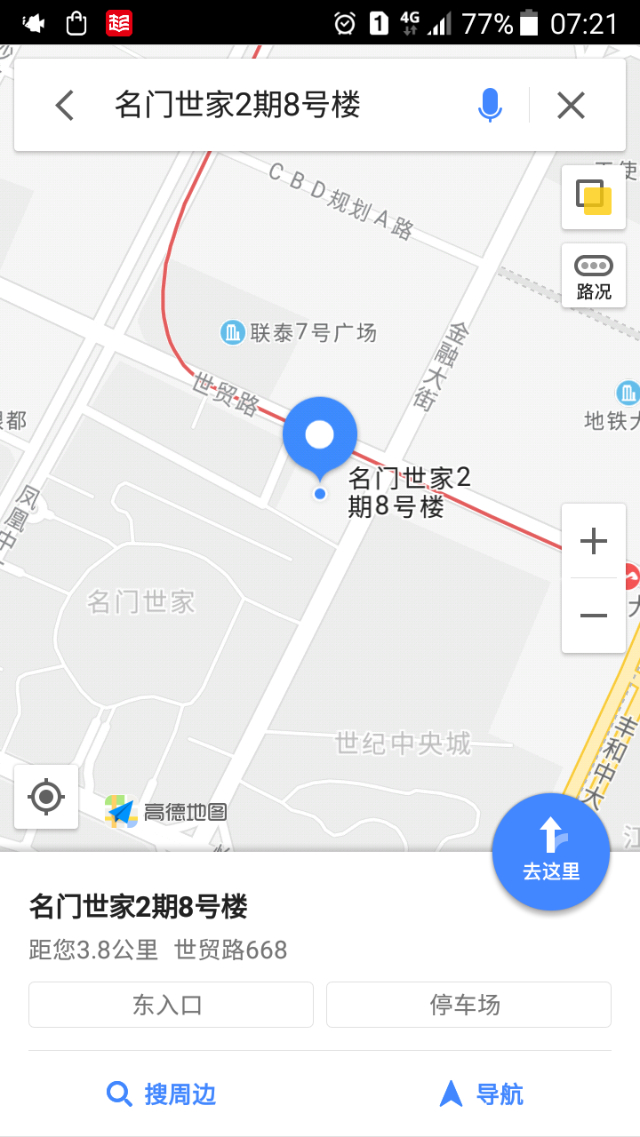Zoom in on the map
Viewport: 640px width, 1137px height.
point(594,542)
